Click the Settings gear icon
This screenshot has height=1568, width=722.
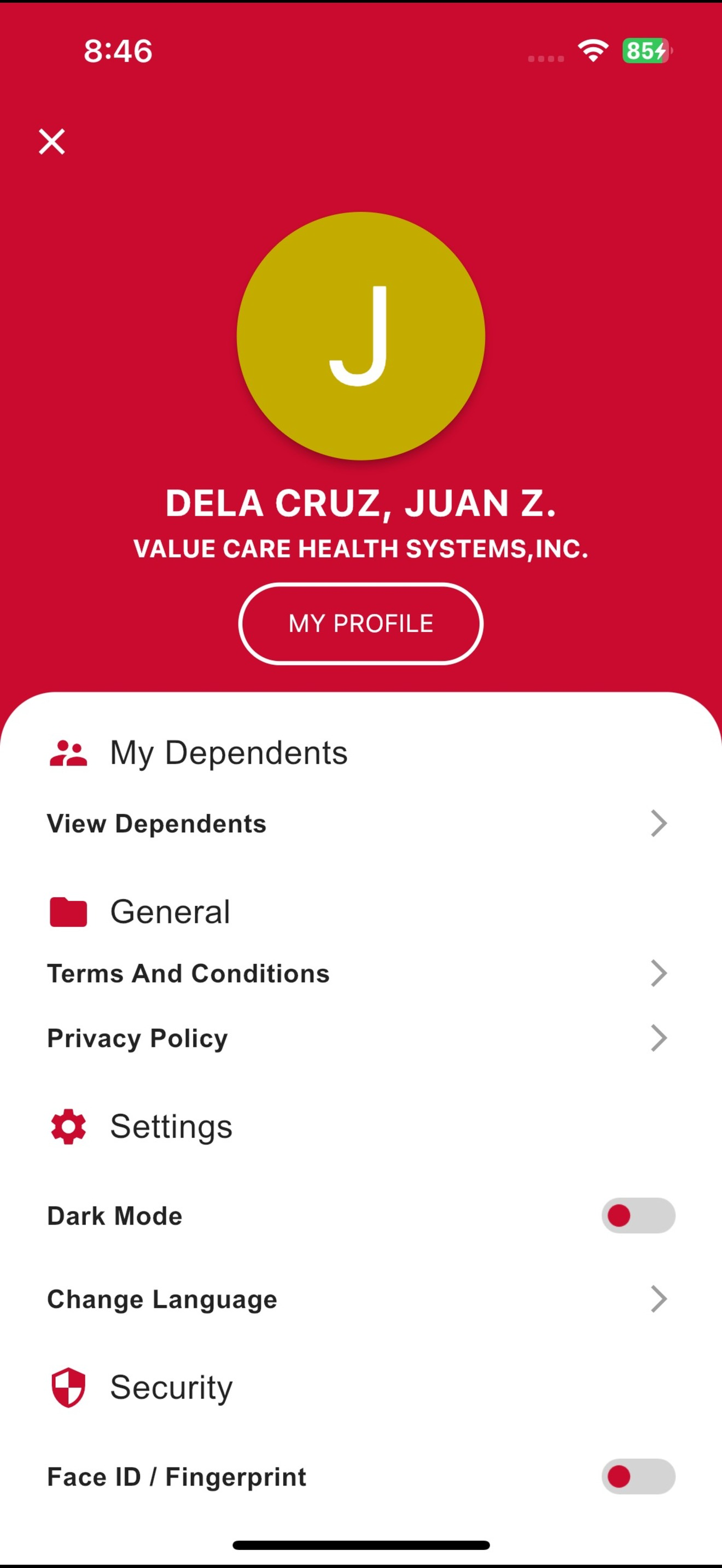(x=68, y=1126)
